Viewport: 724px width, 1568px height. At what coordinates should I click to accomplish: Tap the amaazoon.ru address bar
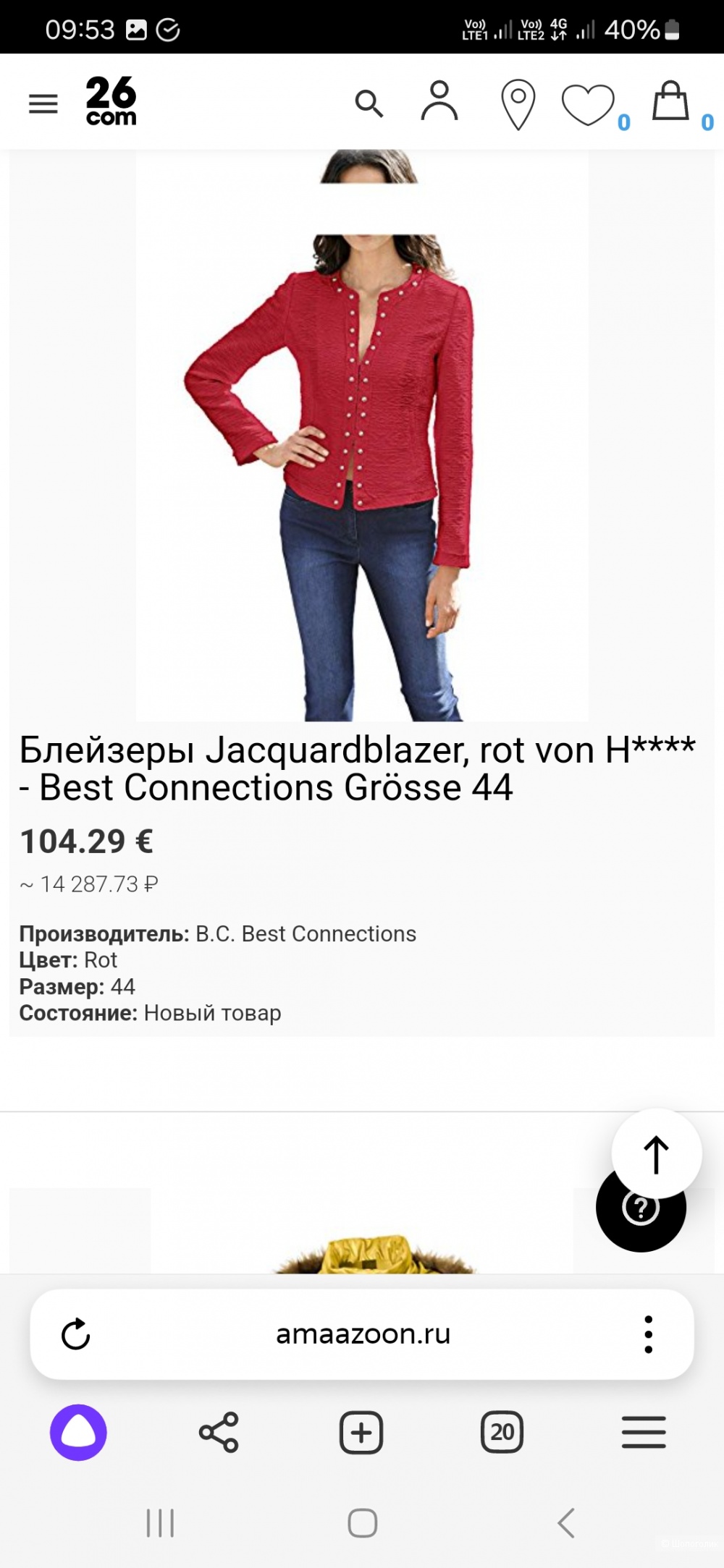[x=363, y=1334]
